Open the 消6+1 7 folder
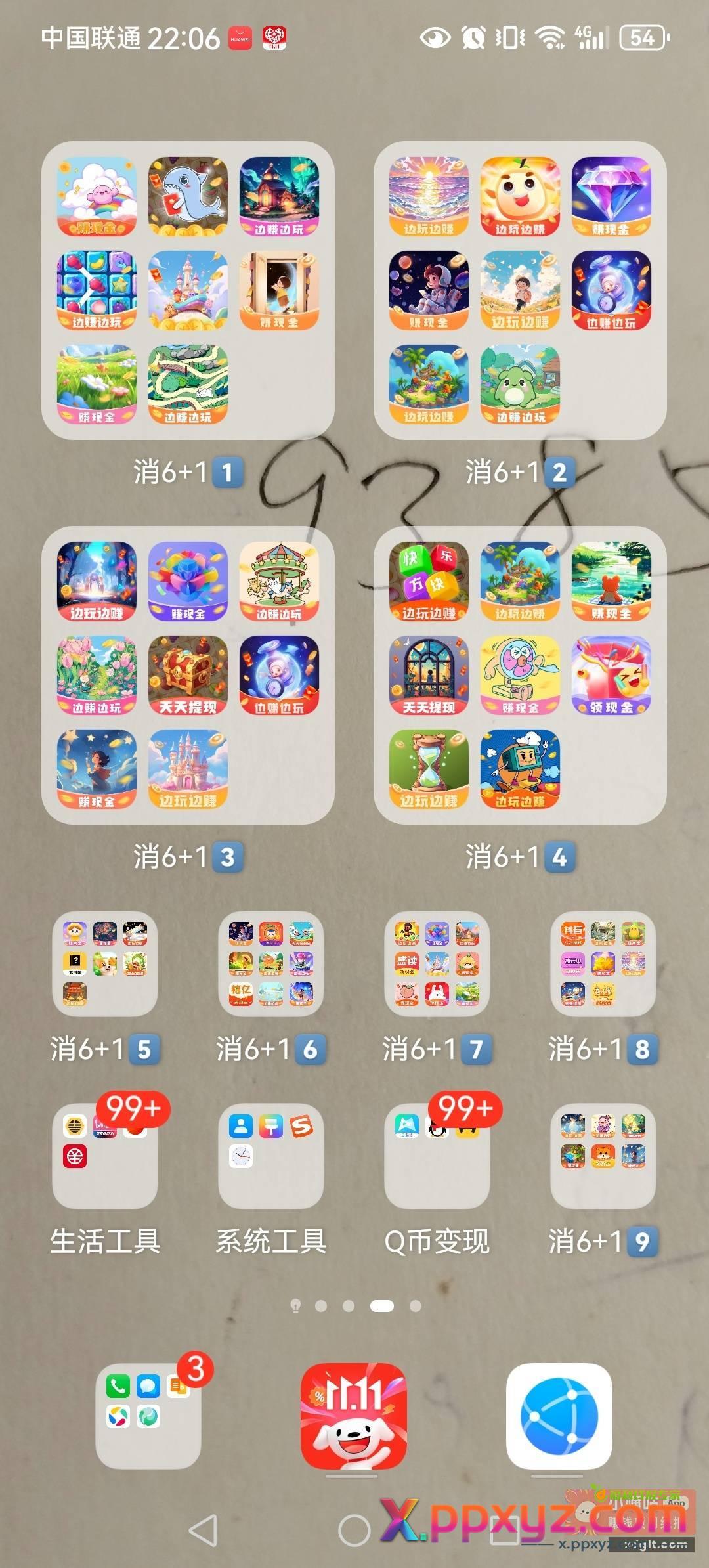 click(x=437, y=963)
